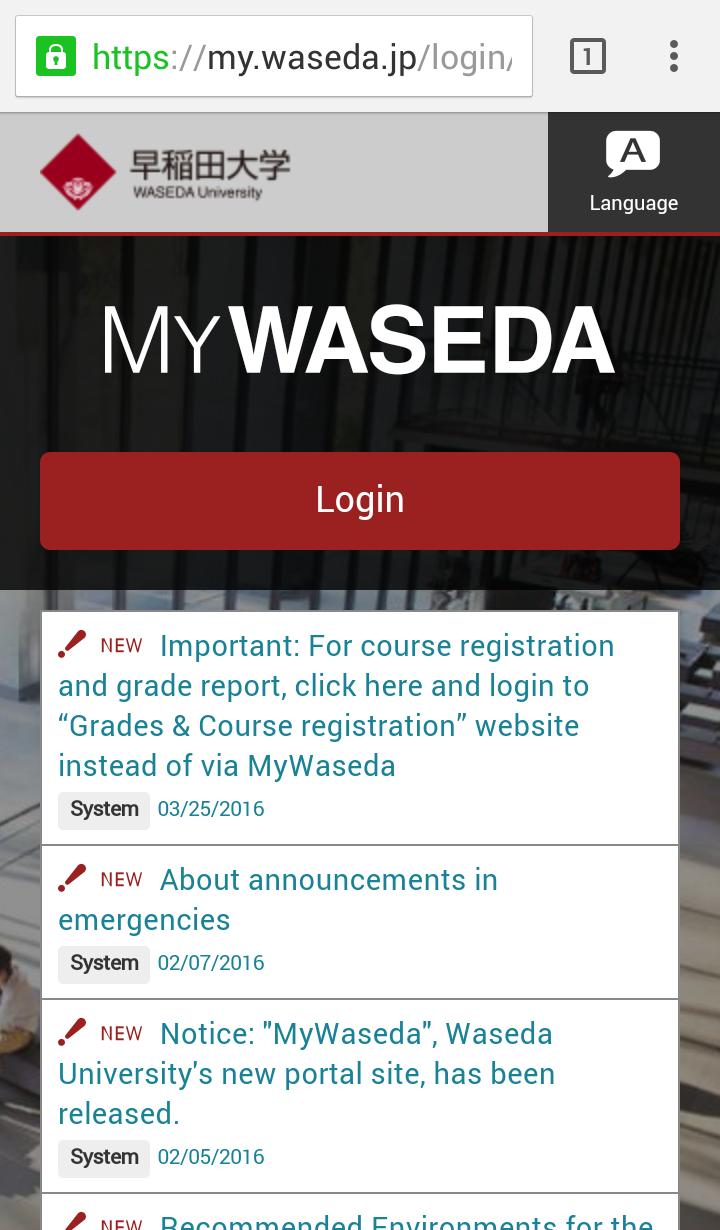Select the System tag under the emergencies notice

pos(104,962)
